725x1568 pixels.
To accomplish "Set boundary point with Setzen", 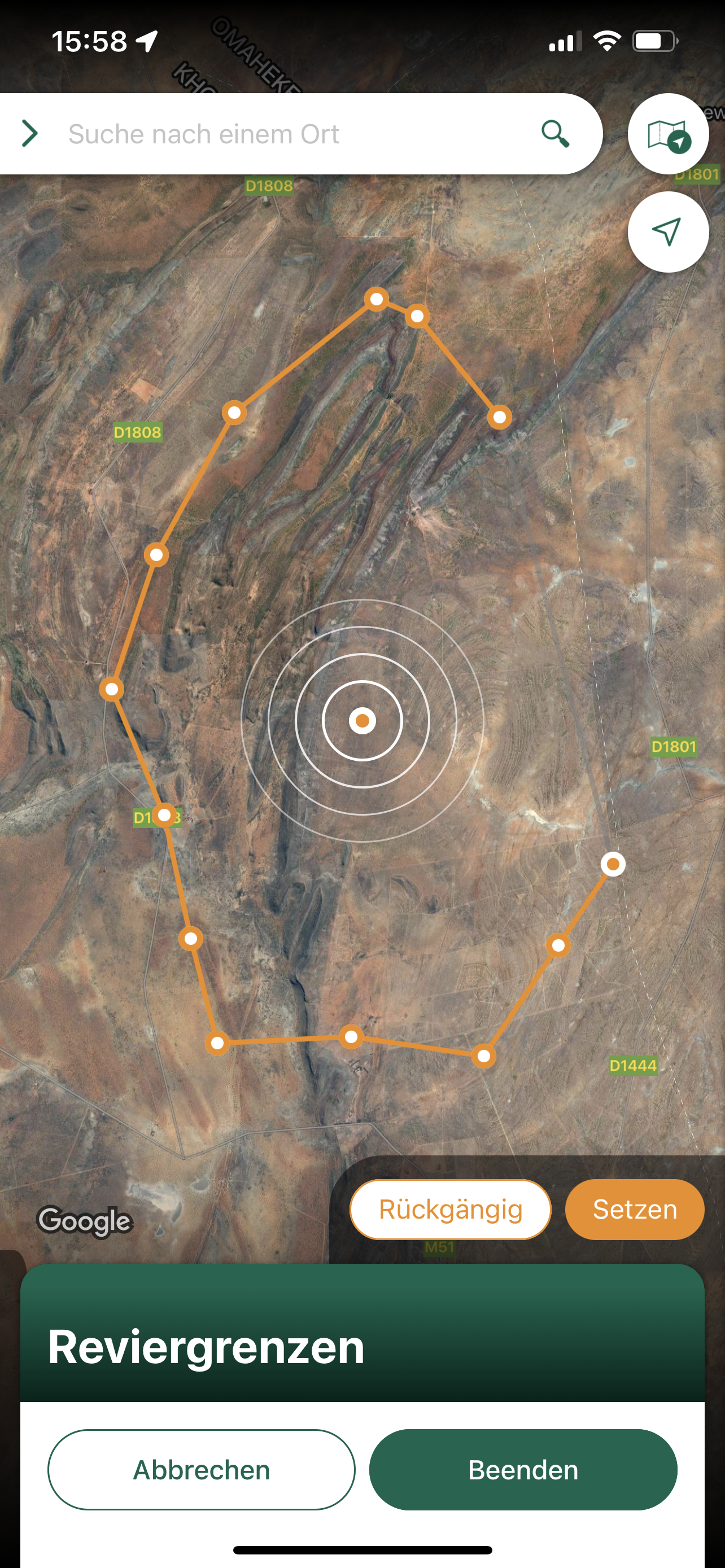I will [x=634, y=1209].
